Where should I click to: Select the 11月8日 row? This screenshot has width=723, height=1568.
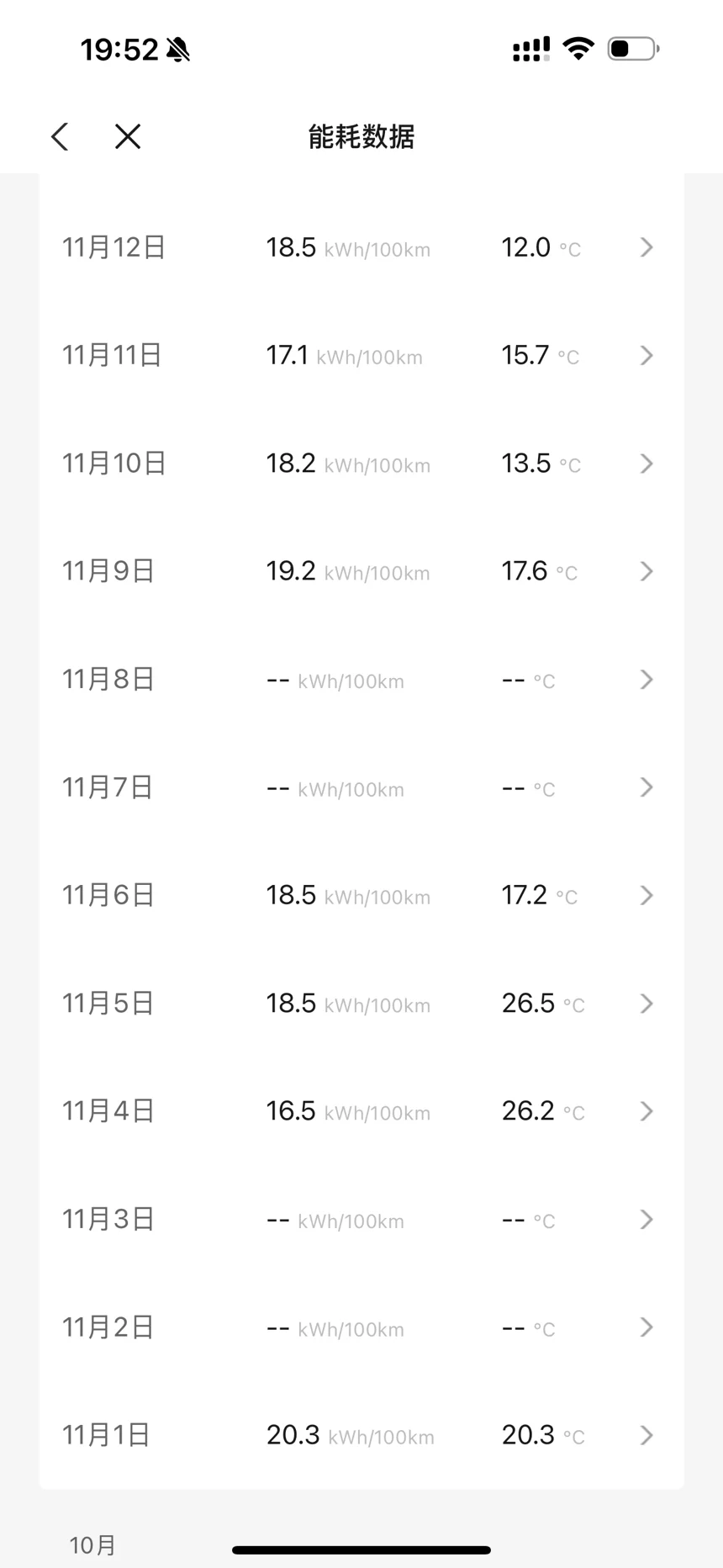coord(361,679)
